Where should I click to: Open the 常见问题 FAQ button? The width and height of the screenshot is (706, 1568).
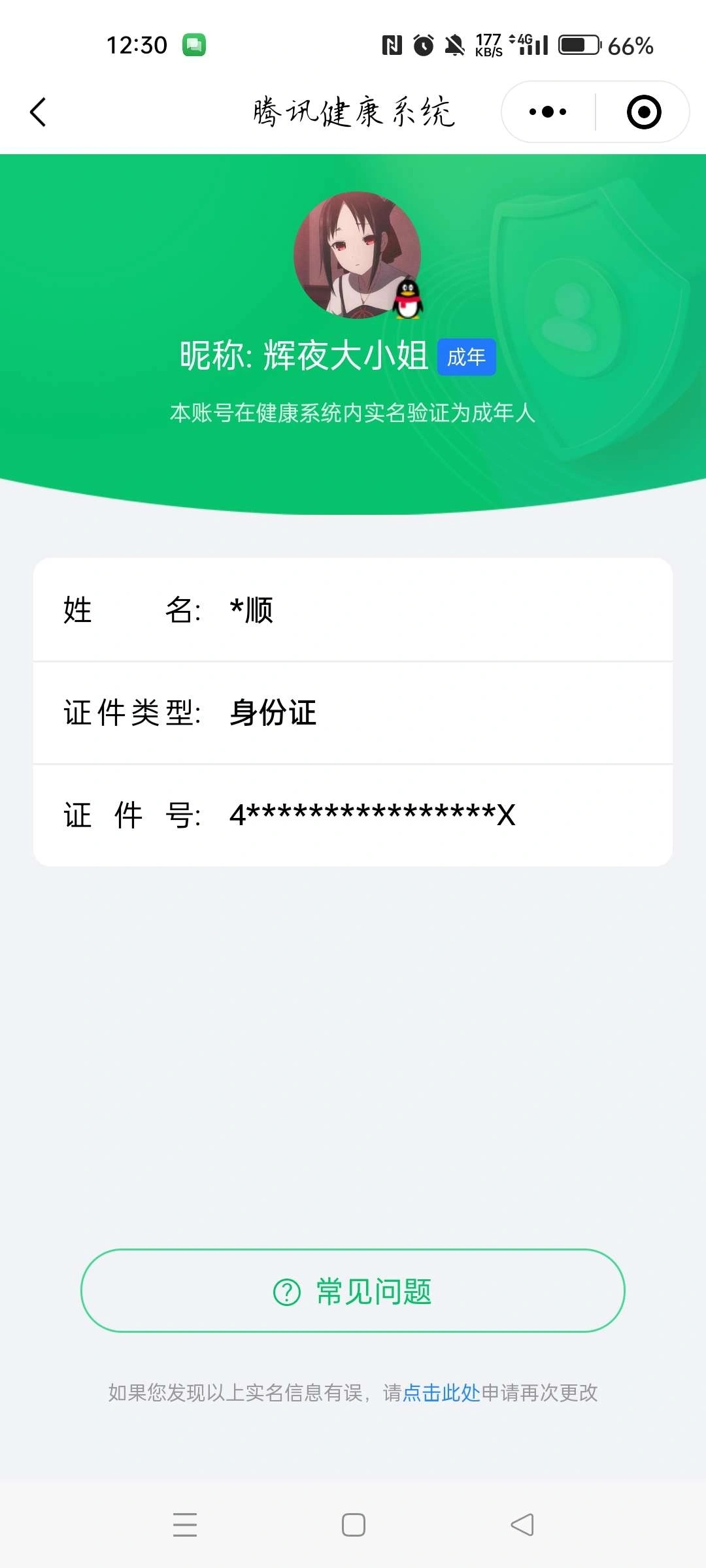pyautogui.click(x=353, y=1292)
